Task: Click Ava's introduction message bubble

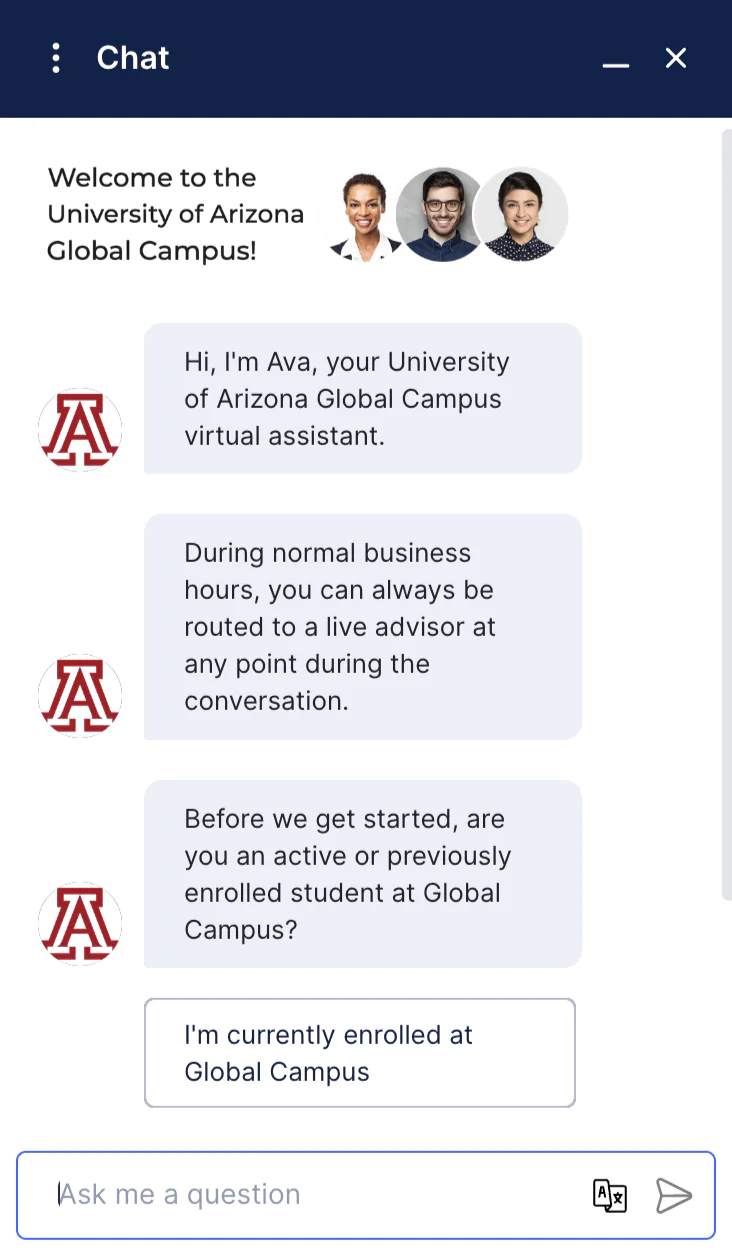Action: click(x=362, y=398)
